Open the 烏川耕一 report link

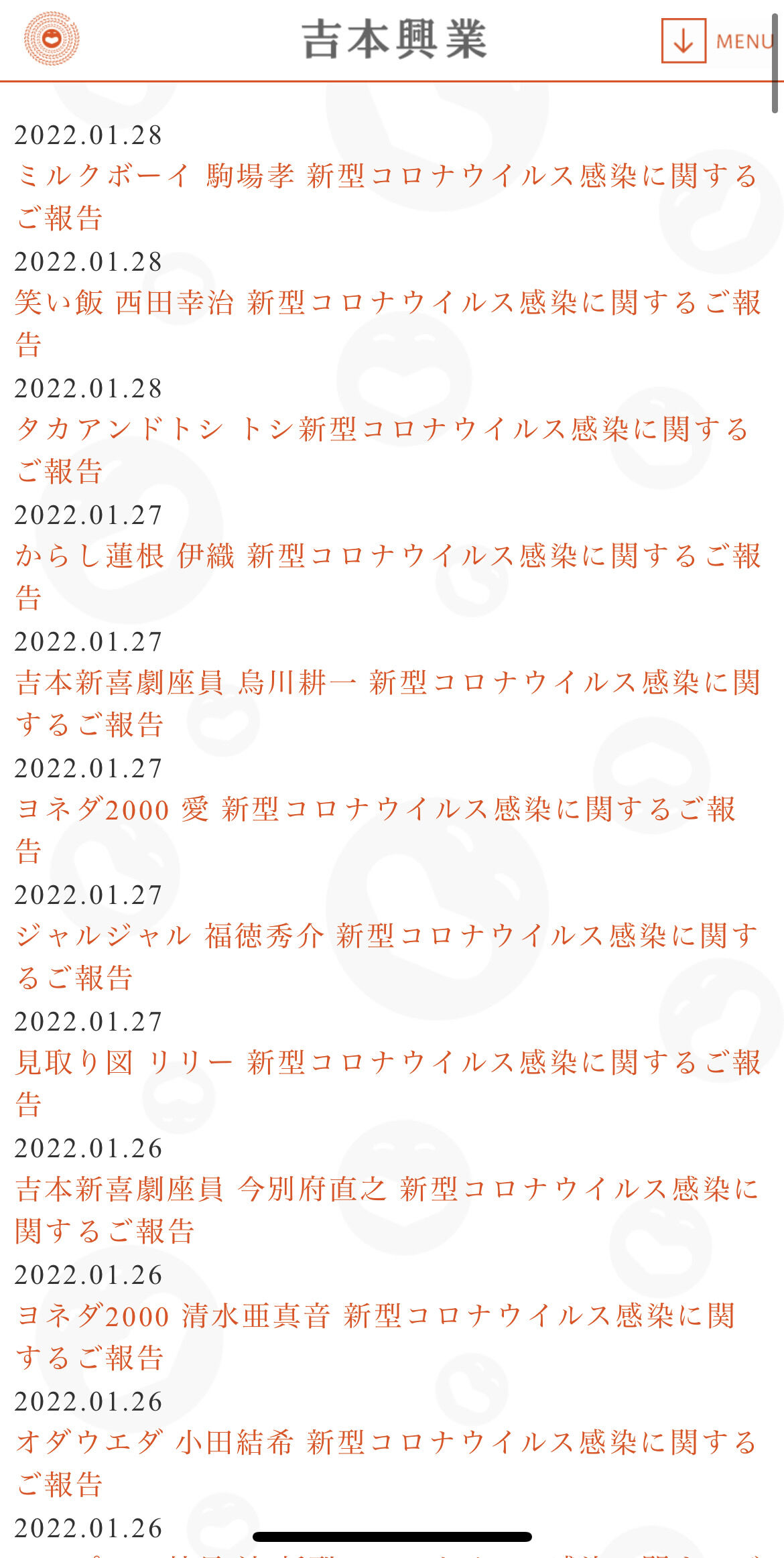coord(389,703)
